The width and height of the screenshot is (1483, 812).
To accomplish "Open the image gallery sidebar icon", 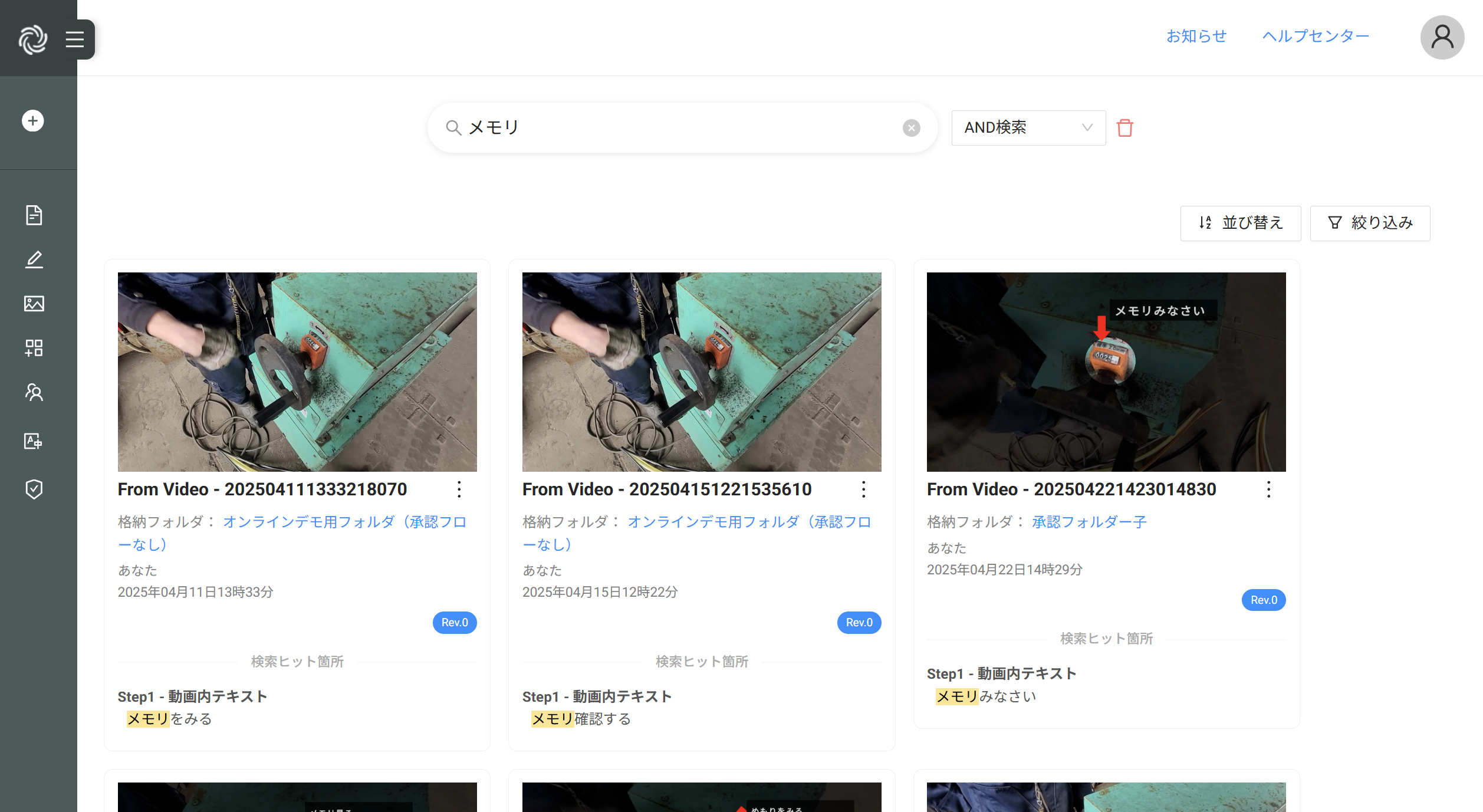I will 34,304.
